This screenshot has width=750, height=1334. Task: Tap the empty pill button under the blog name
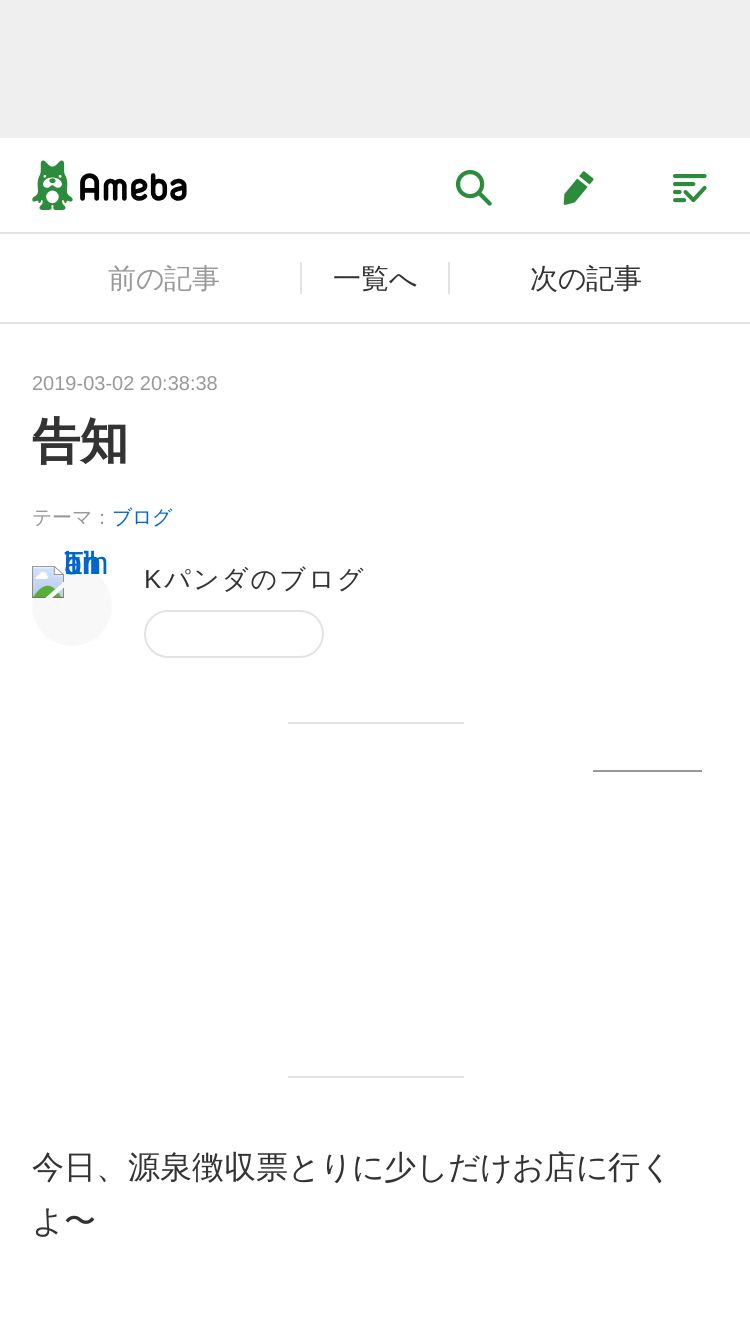[x=234, y=634]
